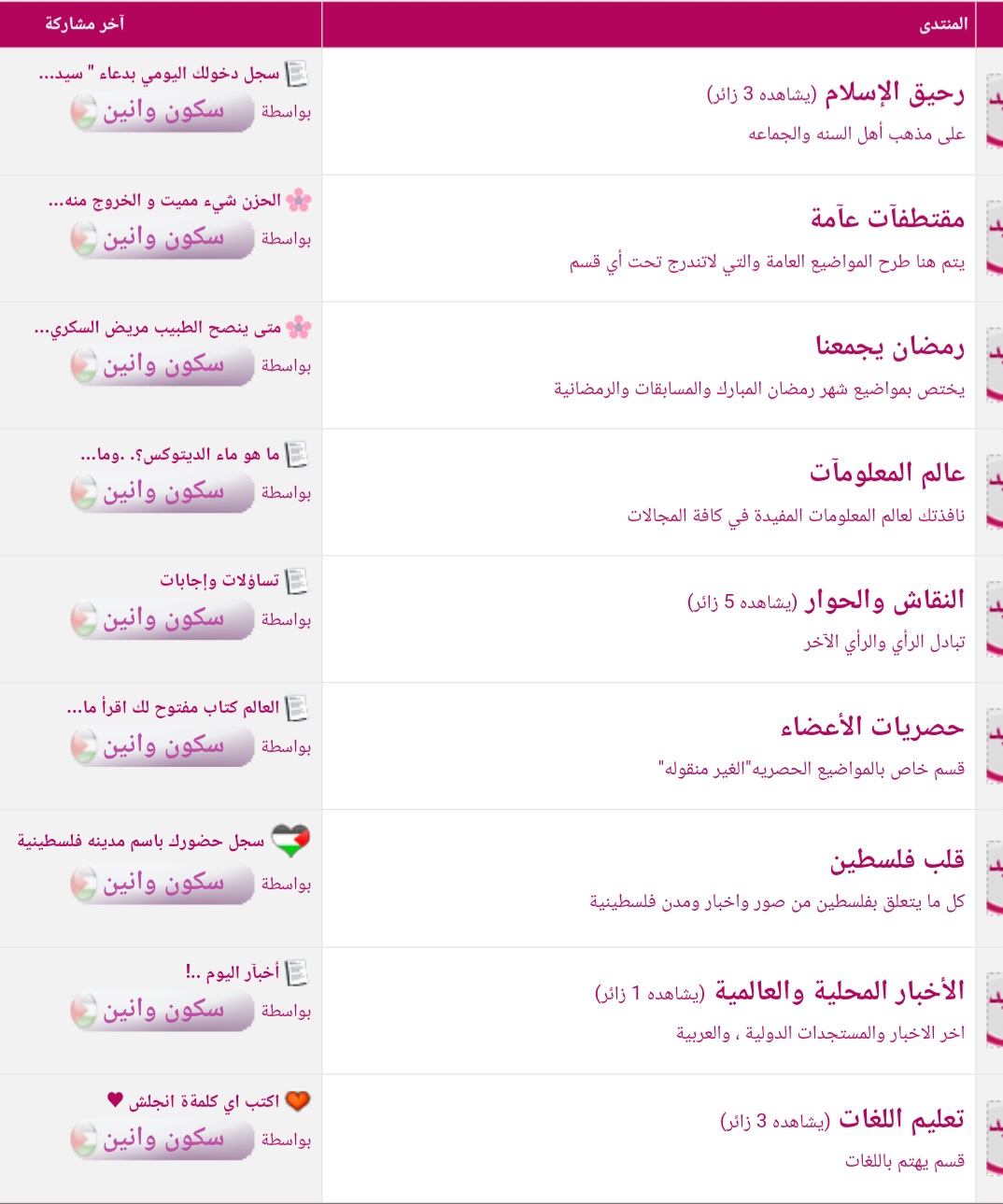
Task: Click the forum status icon next to تعليم اللغات
Action: coord(994,1135)
